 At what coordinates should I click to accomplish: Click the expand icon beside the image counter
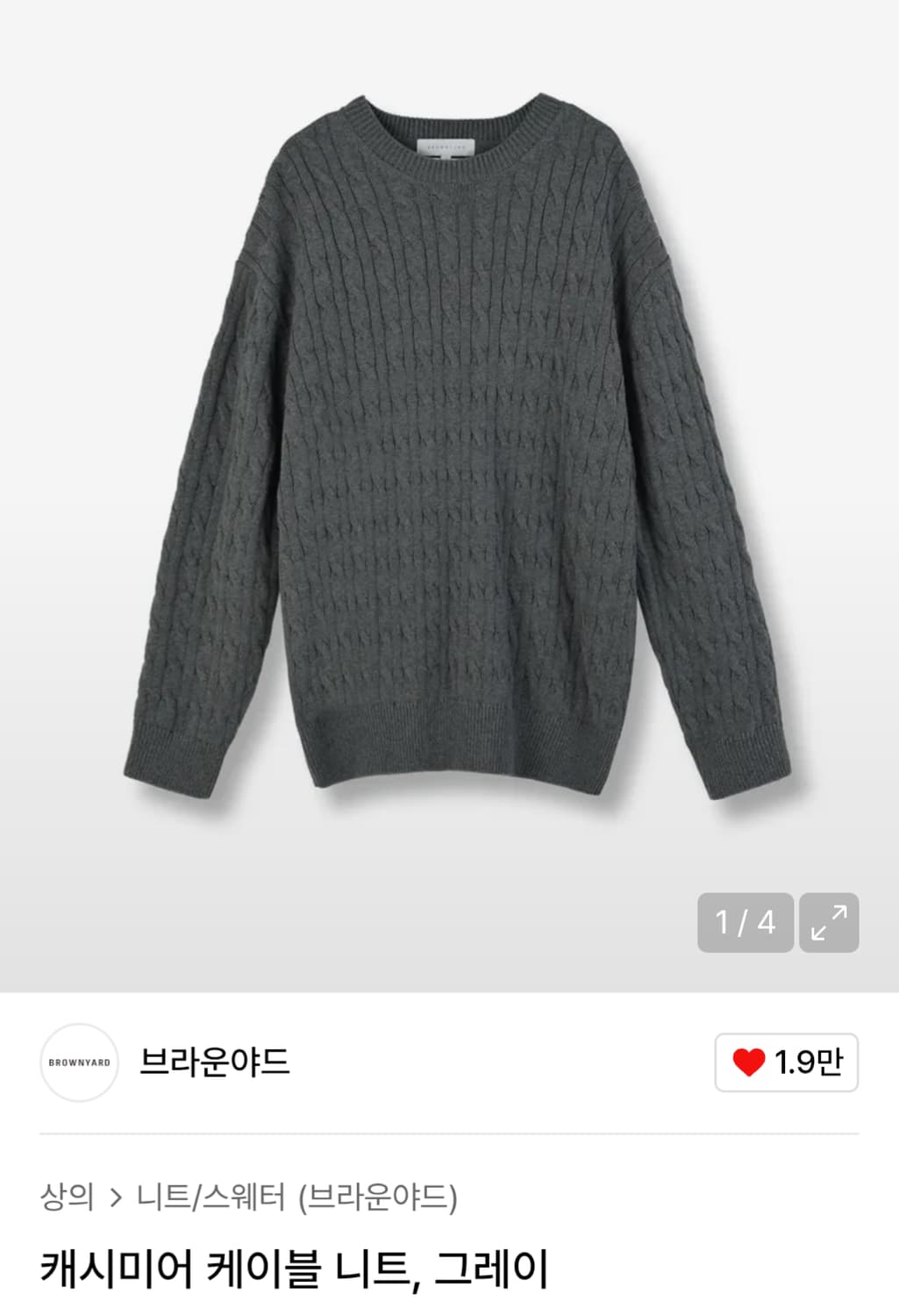tap(829, 921)
